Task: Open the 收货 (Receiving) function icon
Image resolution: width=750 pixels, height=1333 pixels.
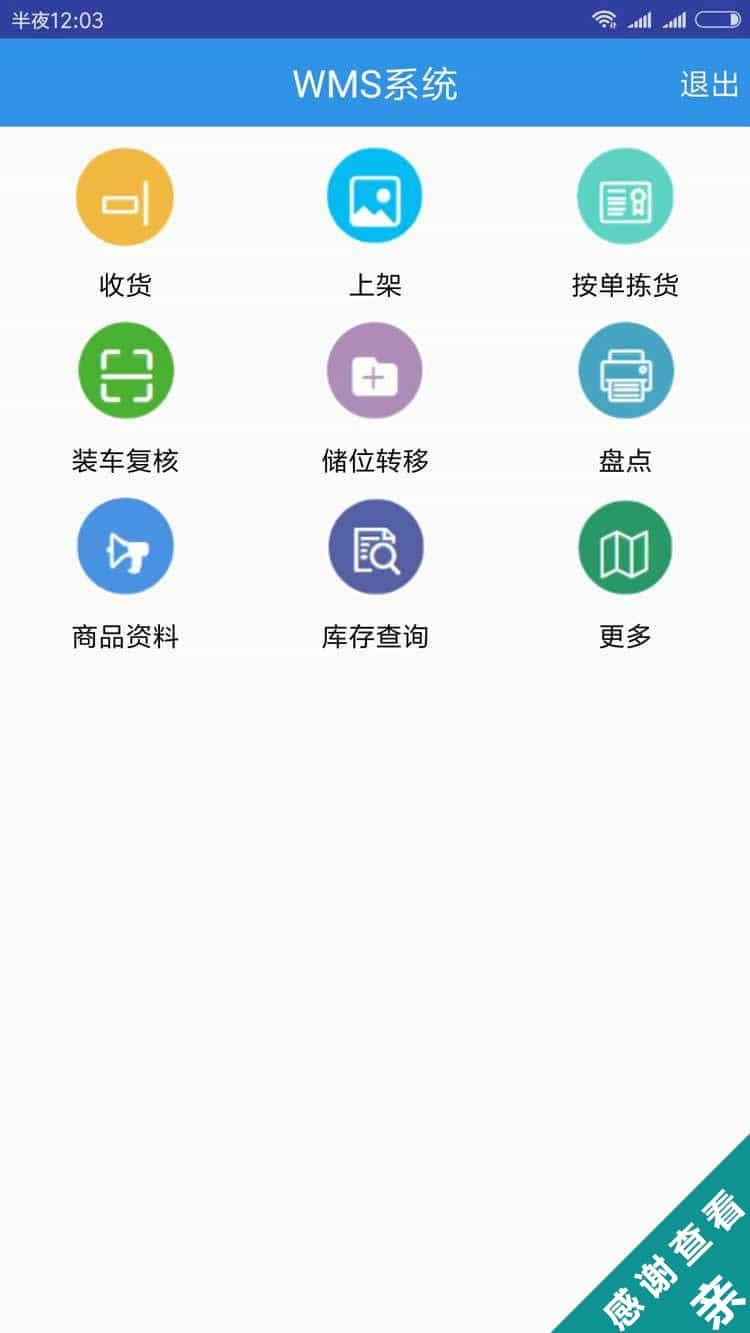Action: click(x=125, y=196)
